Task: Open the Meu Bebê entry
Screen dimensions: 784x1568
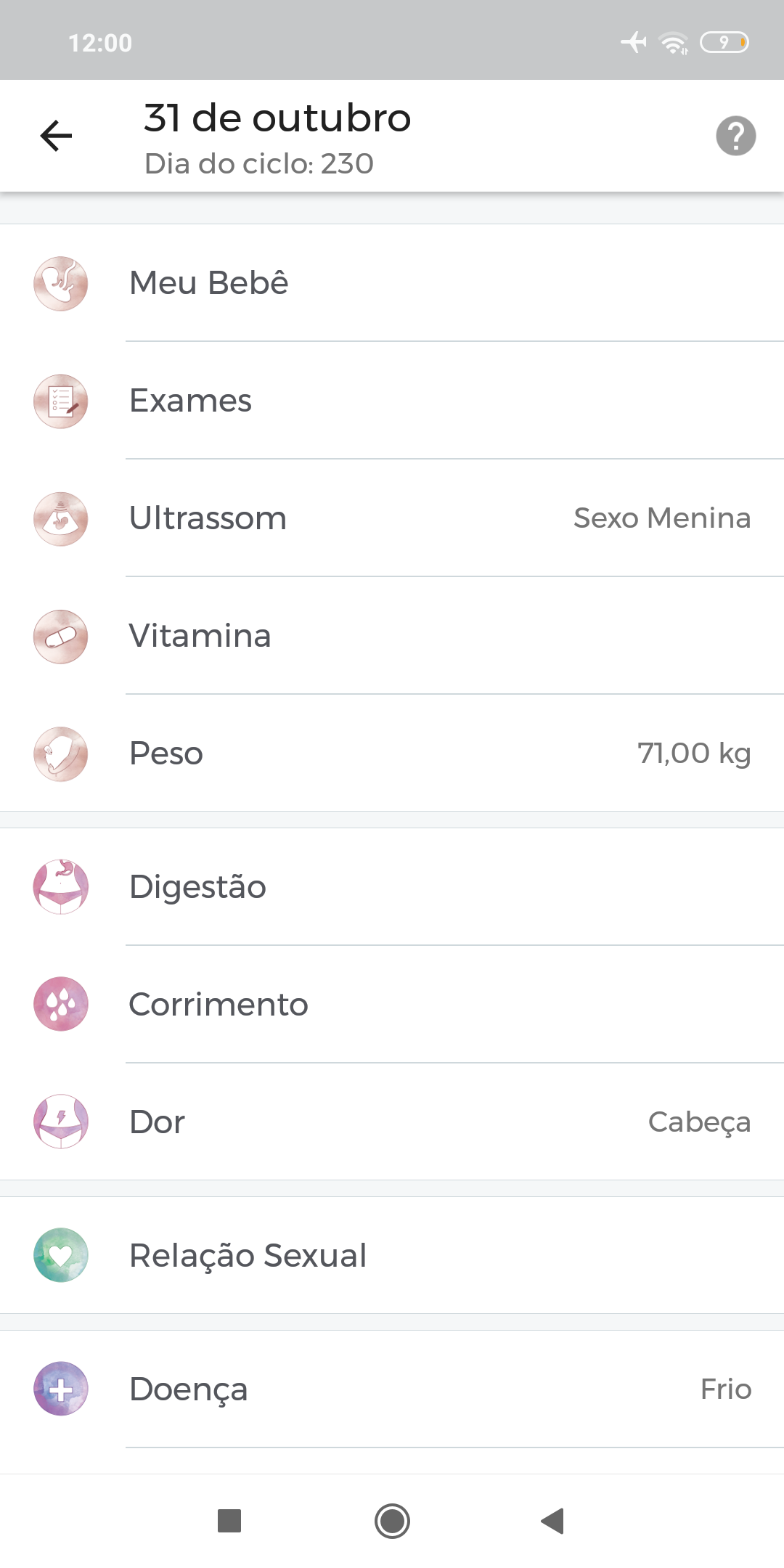Action: (392, 283)
